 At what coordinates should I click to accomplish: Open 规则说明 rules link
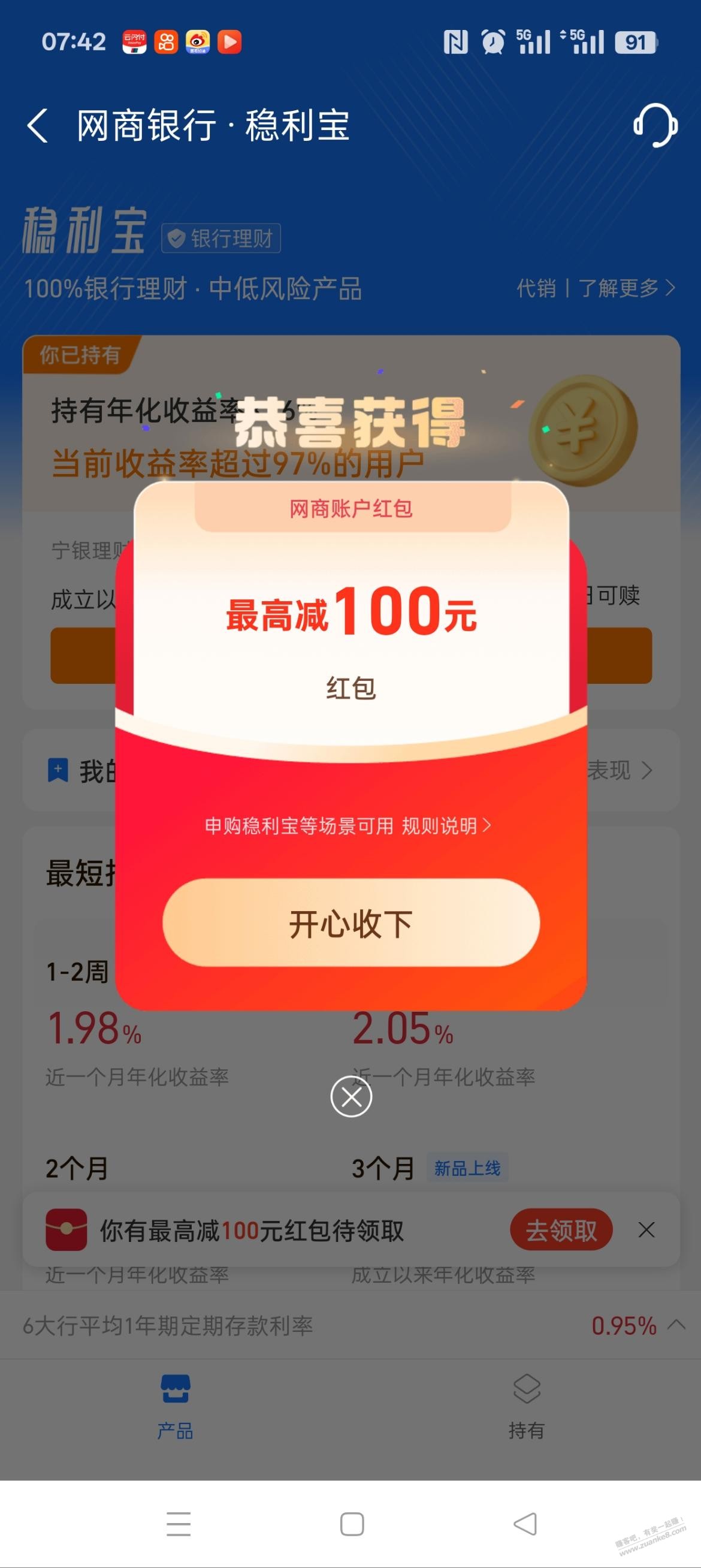coord(445,826)
